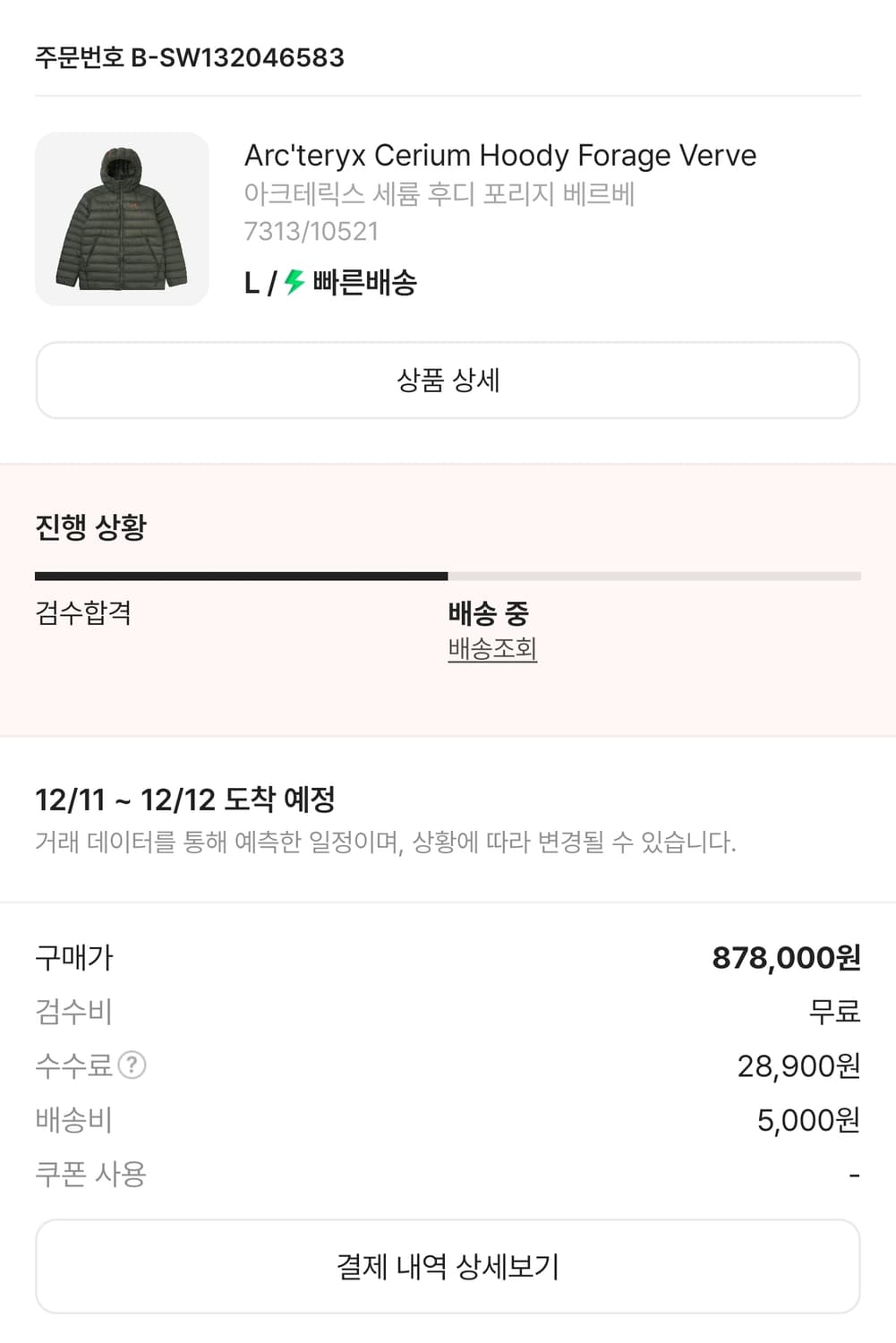Select the size label L
896x1343 pixels.
pos(252,283)
